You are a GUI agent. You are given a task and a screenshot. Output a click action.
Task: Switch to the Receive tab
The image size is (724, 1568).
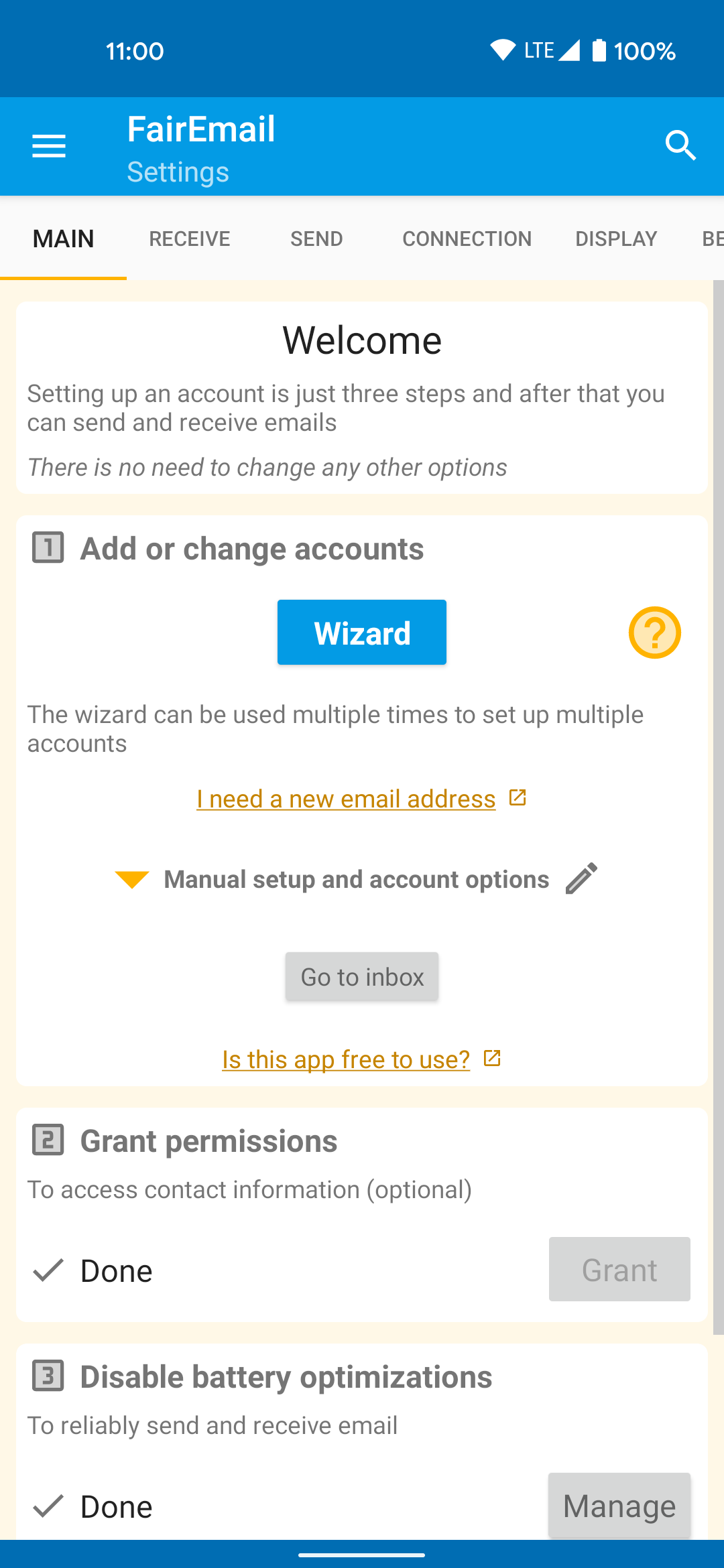(189, 239)
